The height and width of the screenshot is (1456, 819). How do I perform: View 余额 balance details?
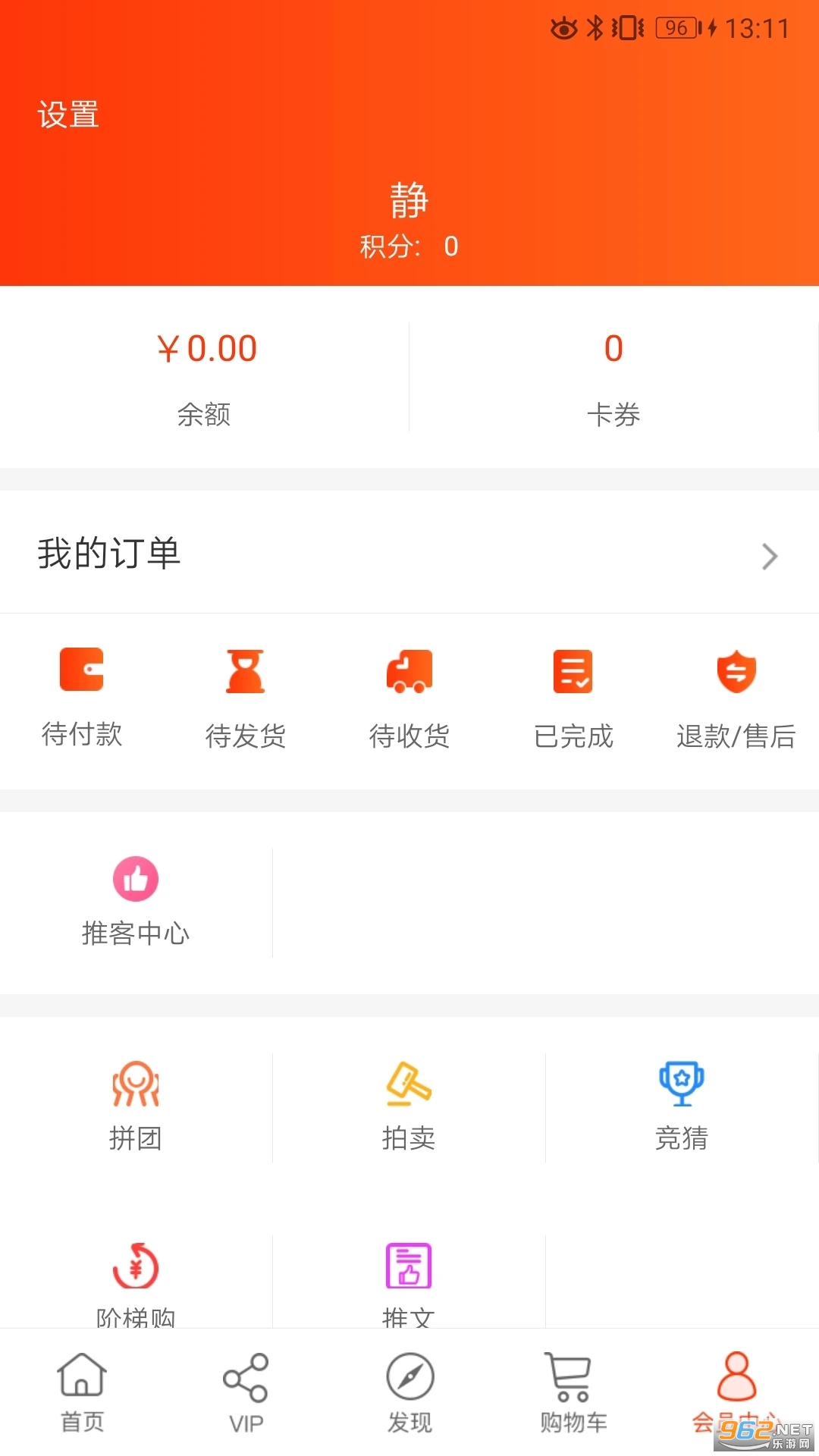pyautogui.click(x=205, y=377)
